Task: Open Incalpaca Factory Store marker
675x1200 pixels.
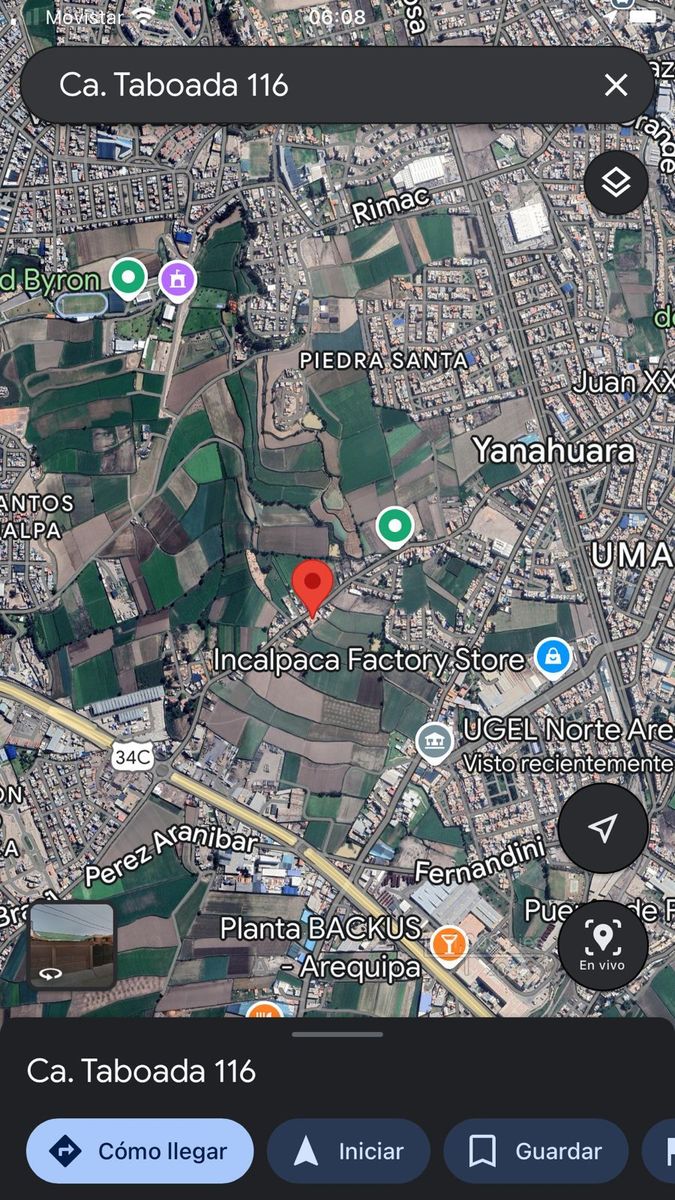Action: 552,658
